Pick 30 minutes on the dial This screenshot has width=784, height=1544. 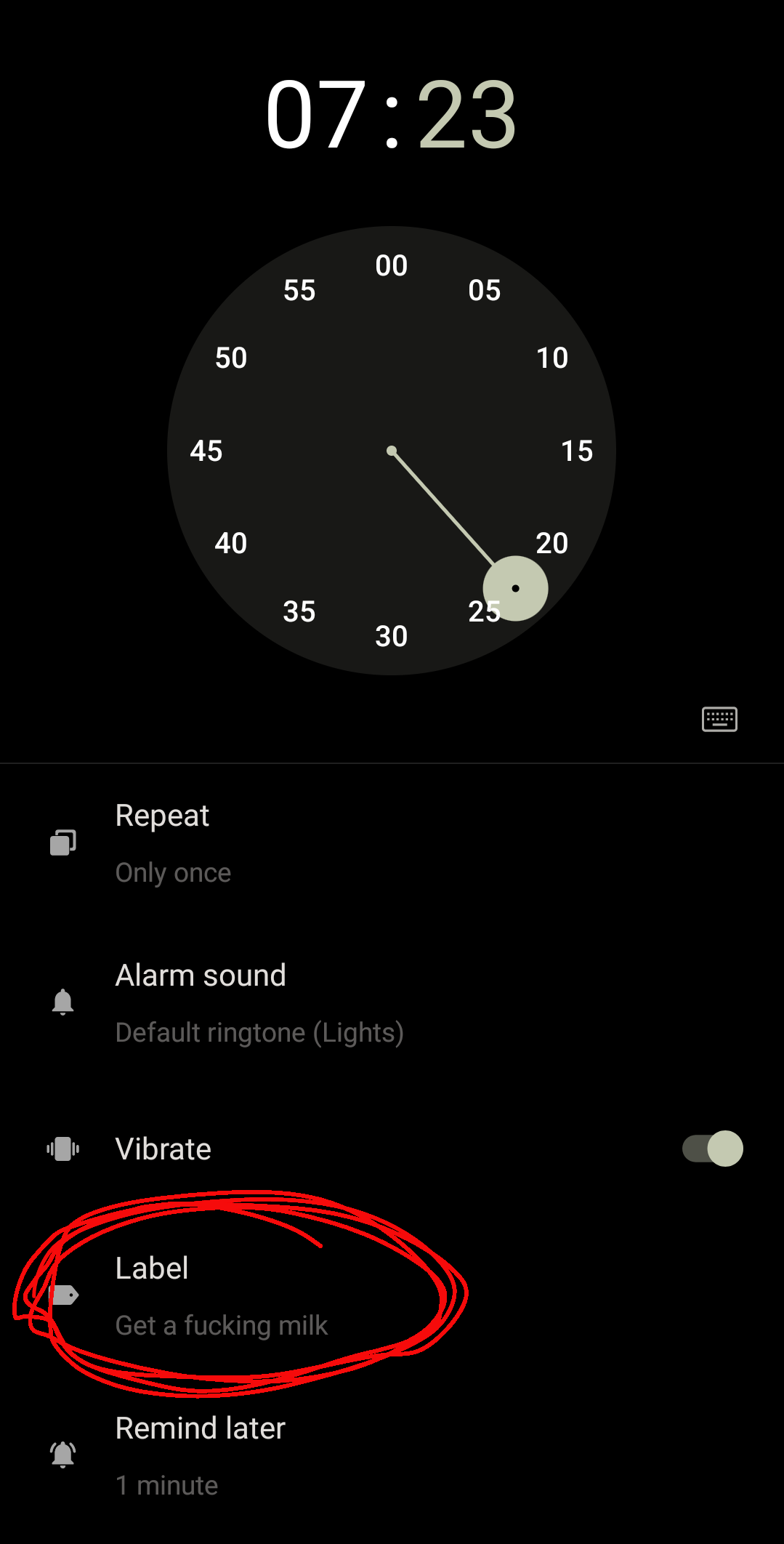pos(391,636)
